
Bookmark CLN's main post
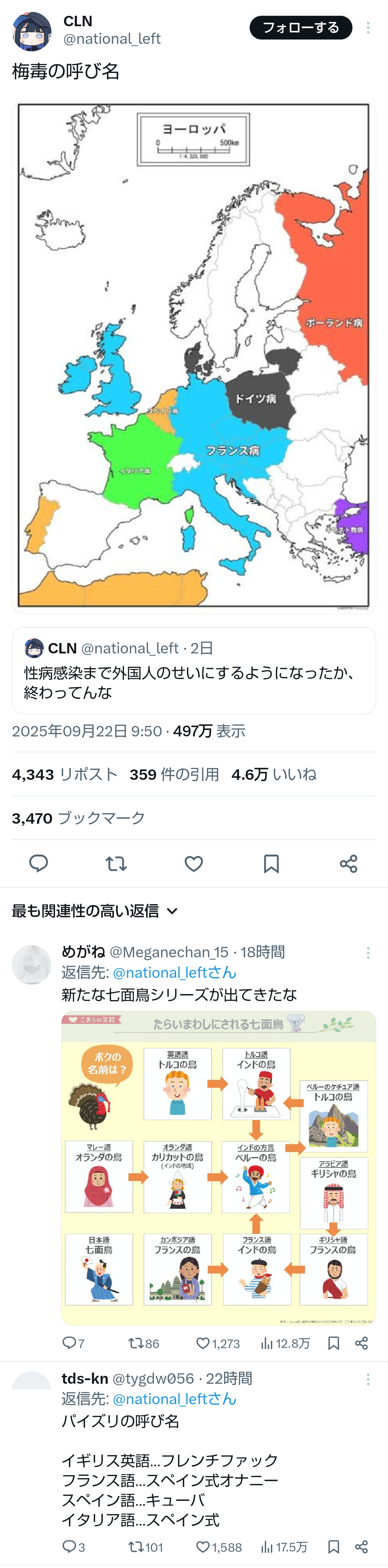(x=271, y=863)
